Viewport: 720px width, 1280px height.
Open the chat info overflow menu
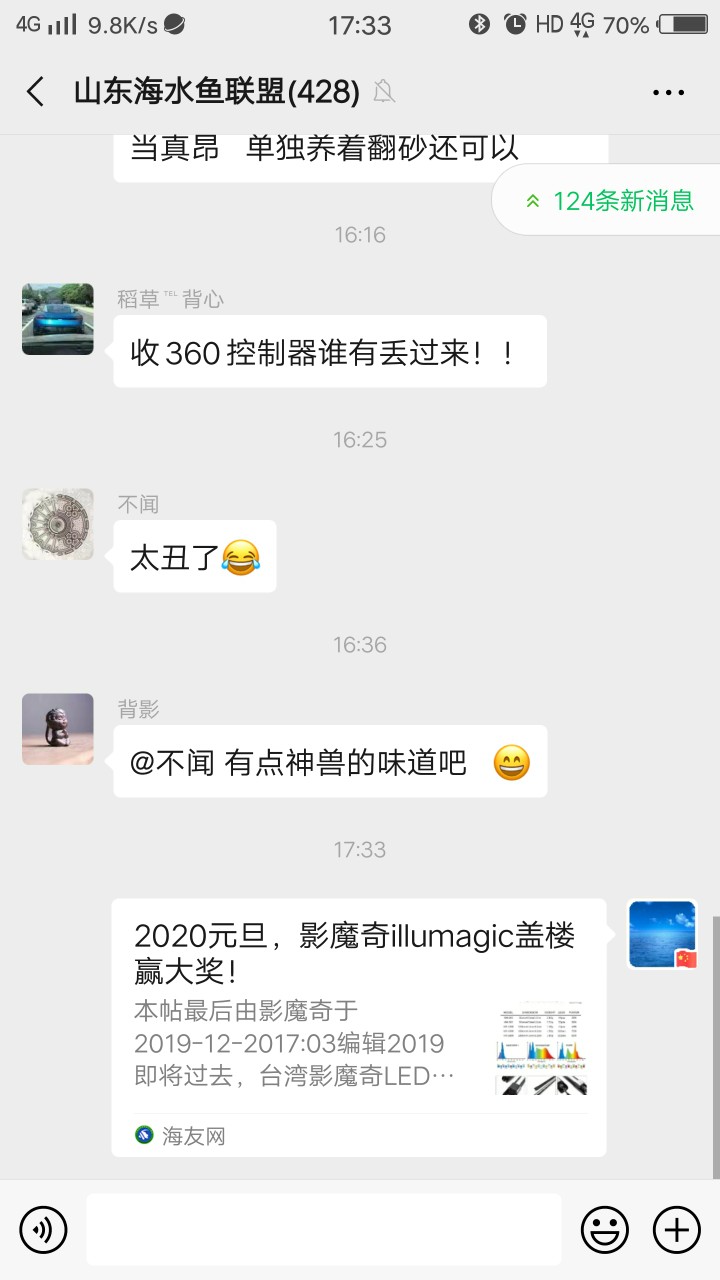(x=668, y=92)
